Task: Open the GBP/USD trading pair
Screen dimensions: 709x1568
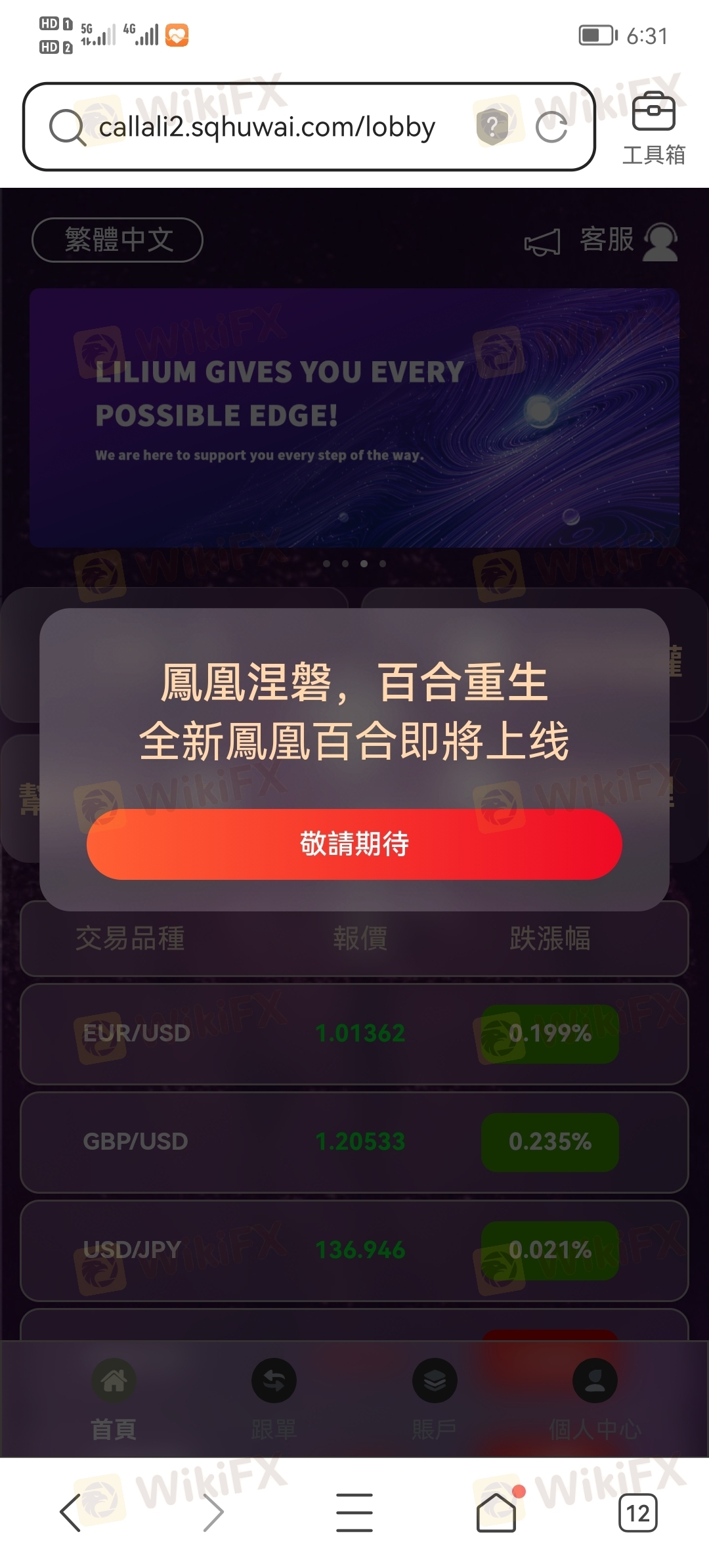Action: click(354, 1142)
